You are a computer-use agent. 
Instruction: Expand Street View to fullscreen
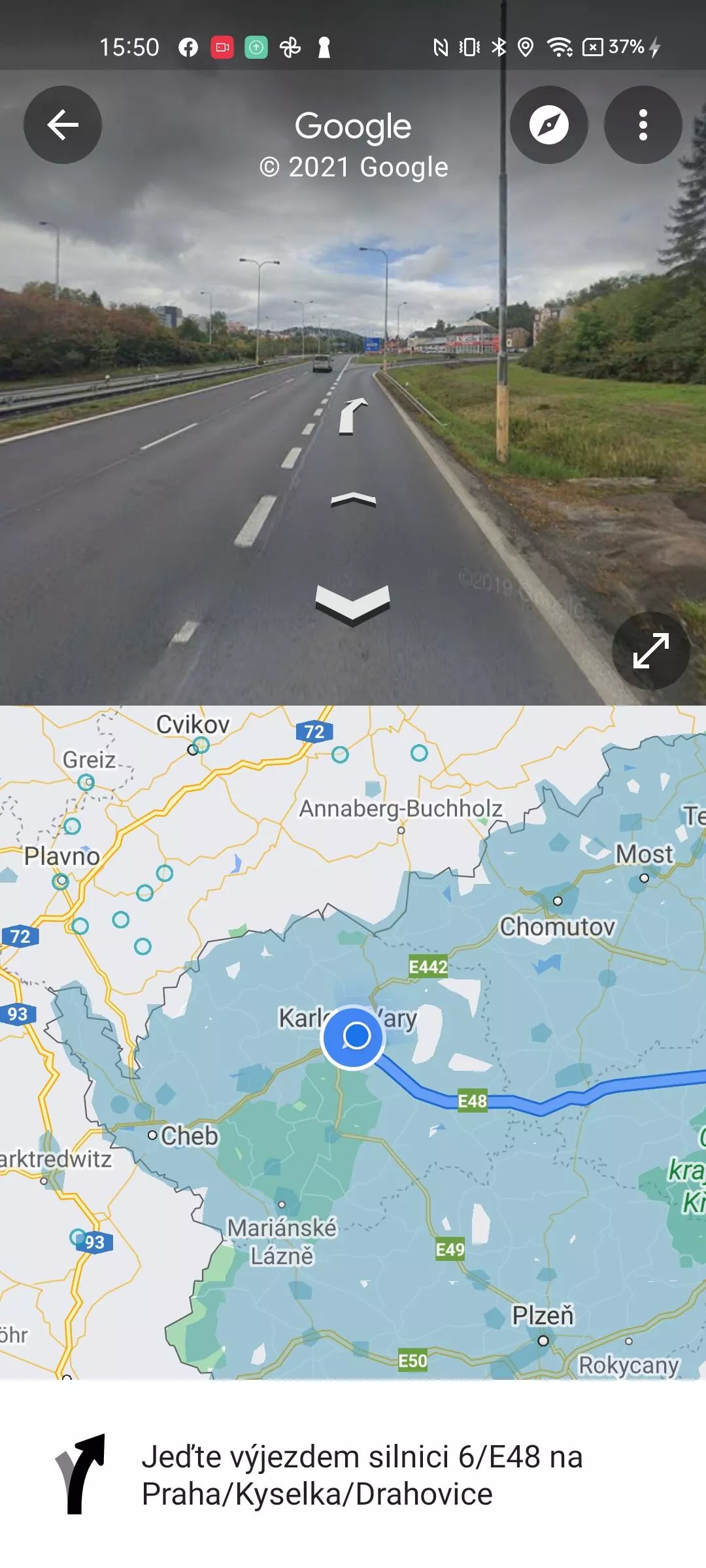pyautogui.click(x=650, y=651)
